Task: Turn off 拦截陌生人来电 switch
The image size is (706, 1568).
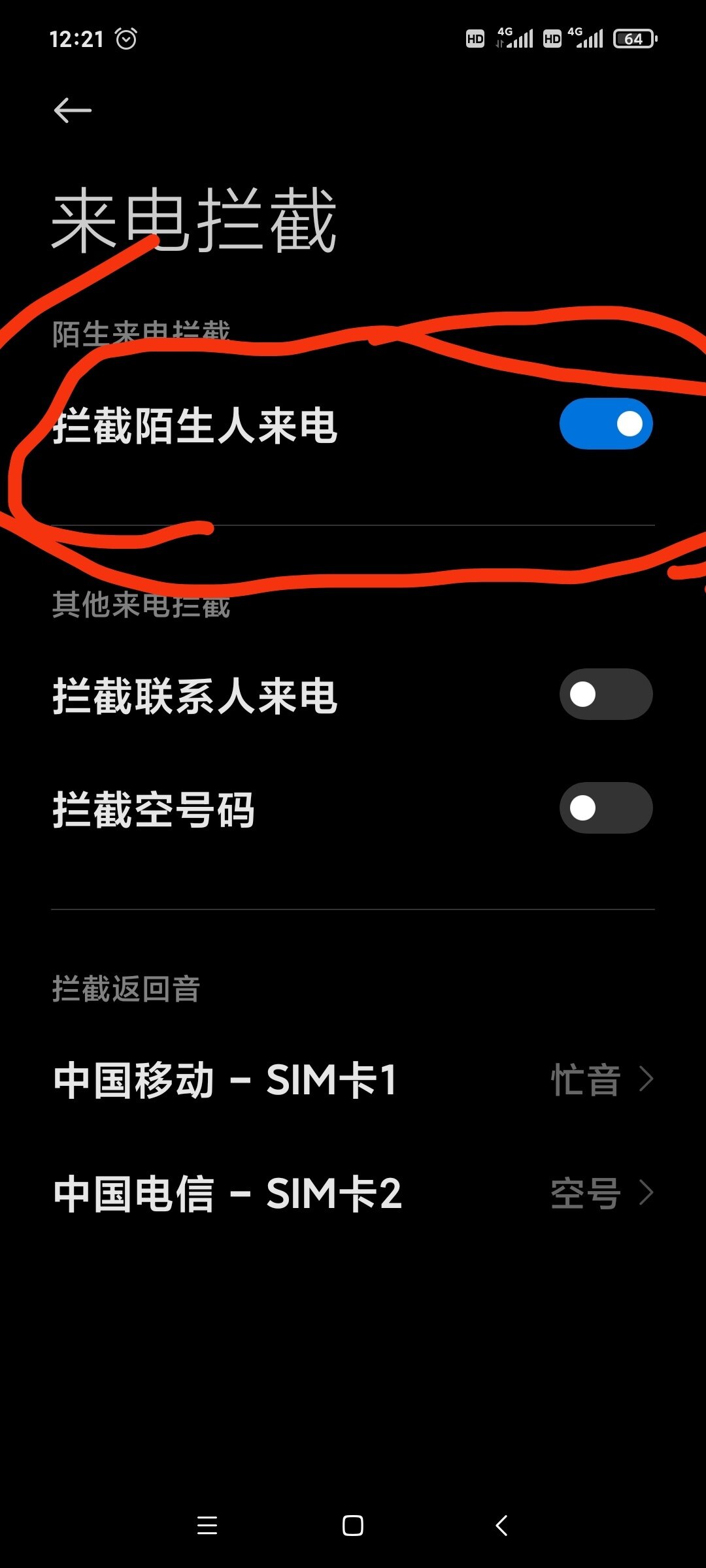Action: click(x=605, y=424)
